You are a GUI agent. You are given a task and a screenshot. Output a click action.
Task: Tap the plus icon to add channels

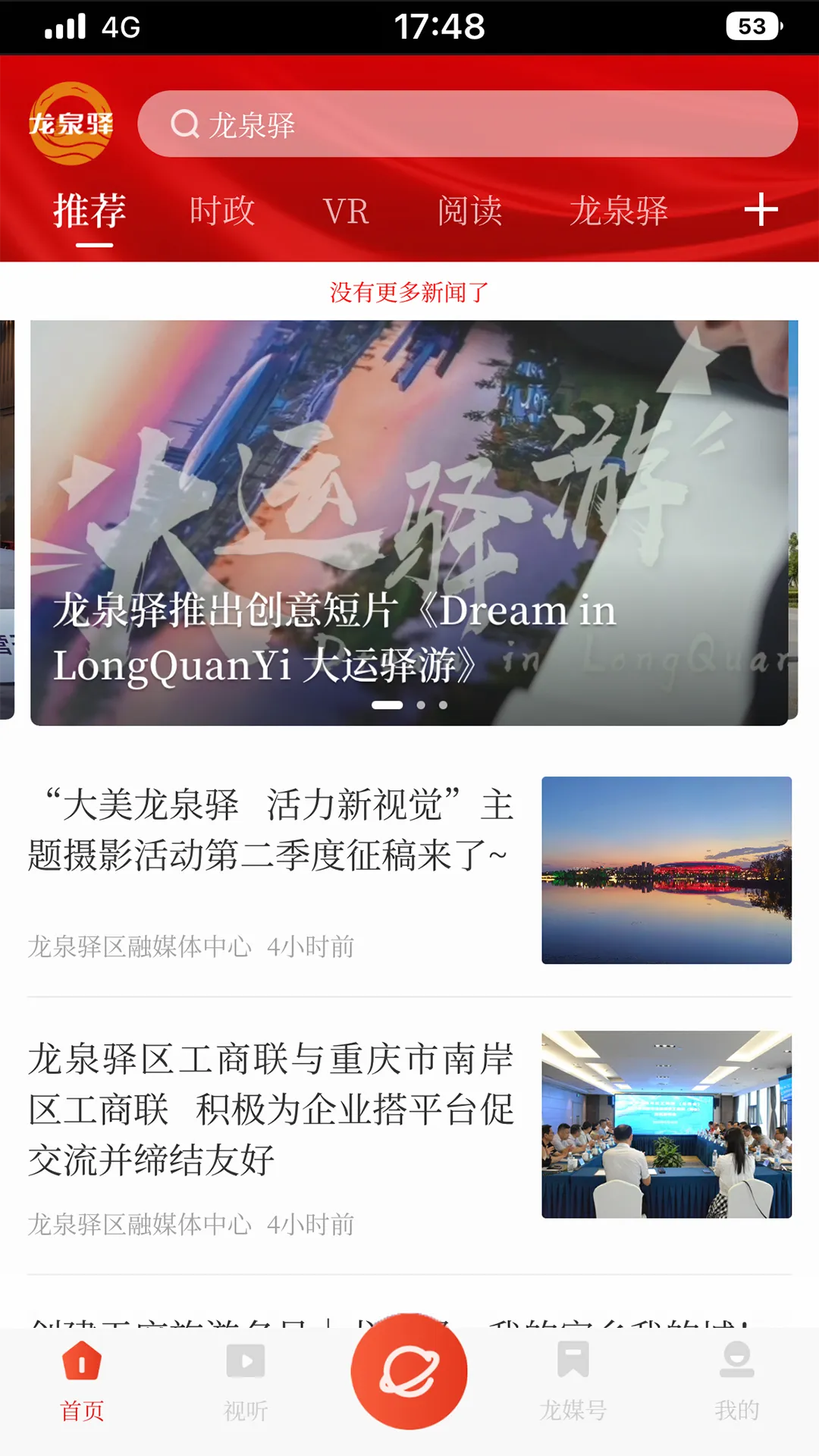coord(760,211)
